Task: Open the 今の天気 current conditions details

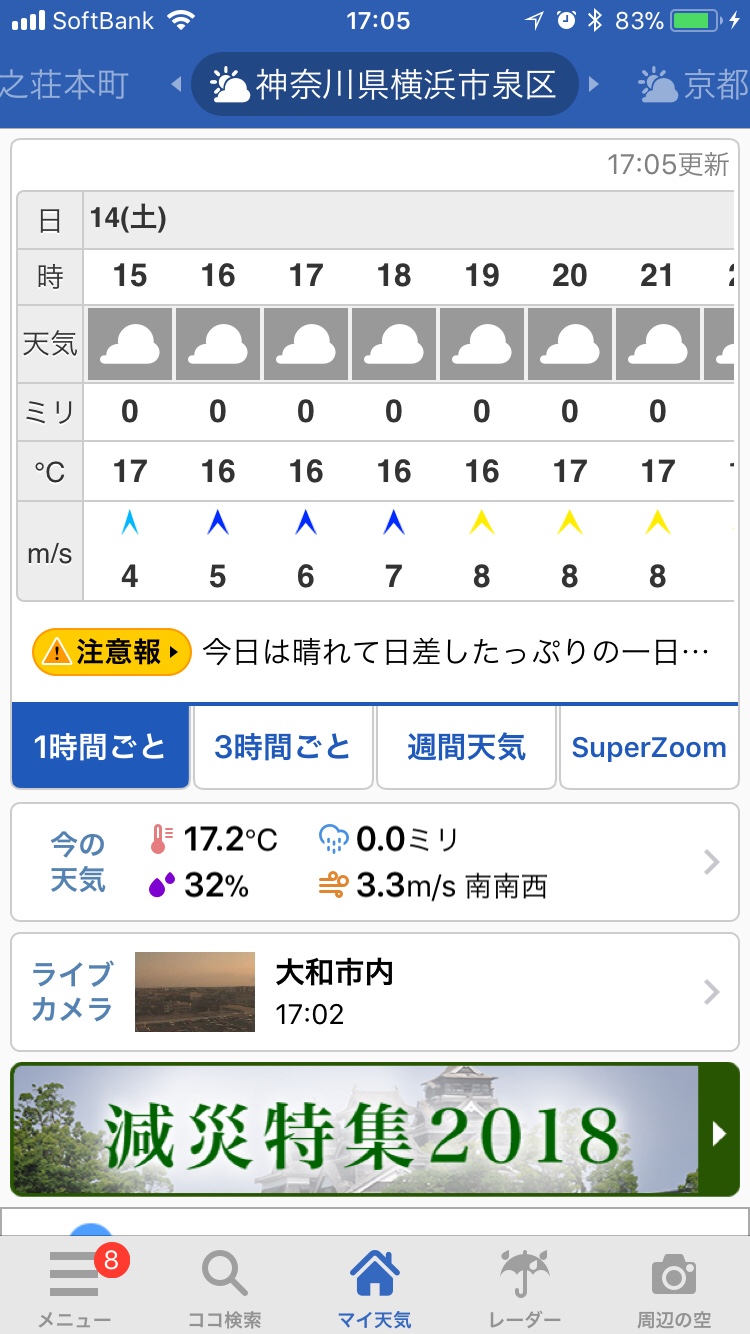Action: click(x=375, y=862)
